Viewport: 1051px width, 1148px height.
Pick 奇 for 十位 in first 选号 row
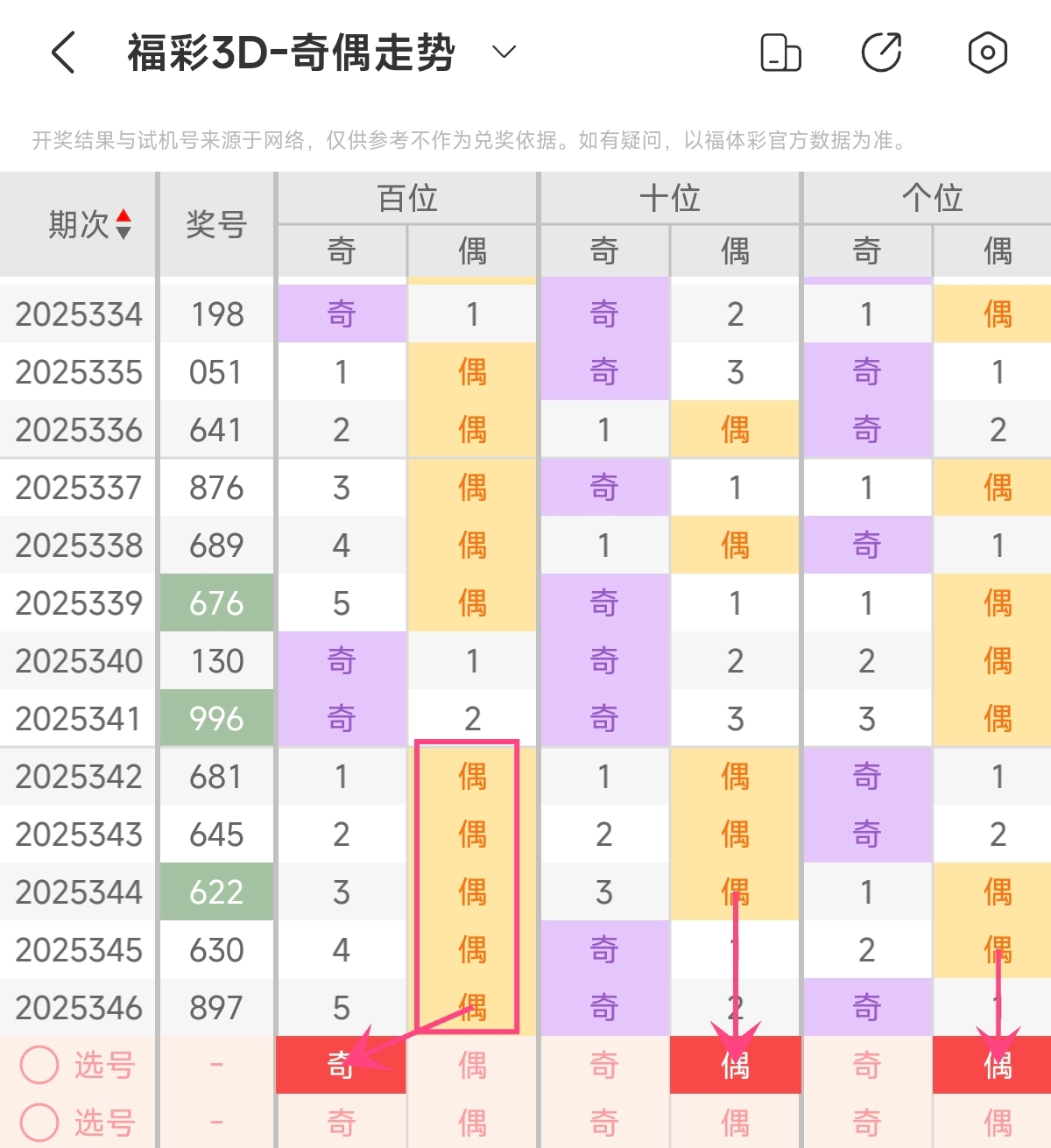pyautogui.click(x=604, y=1065)
